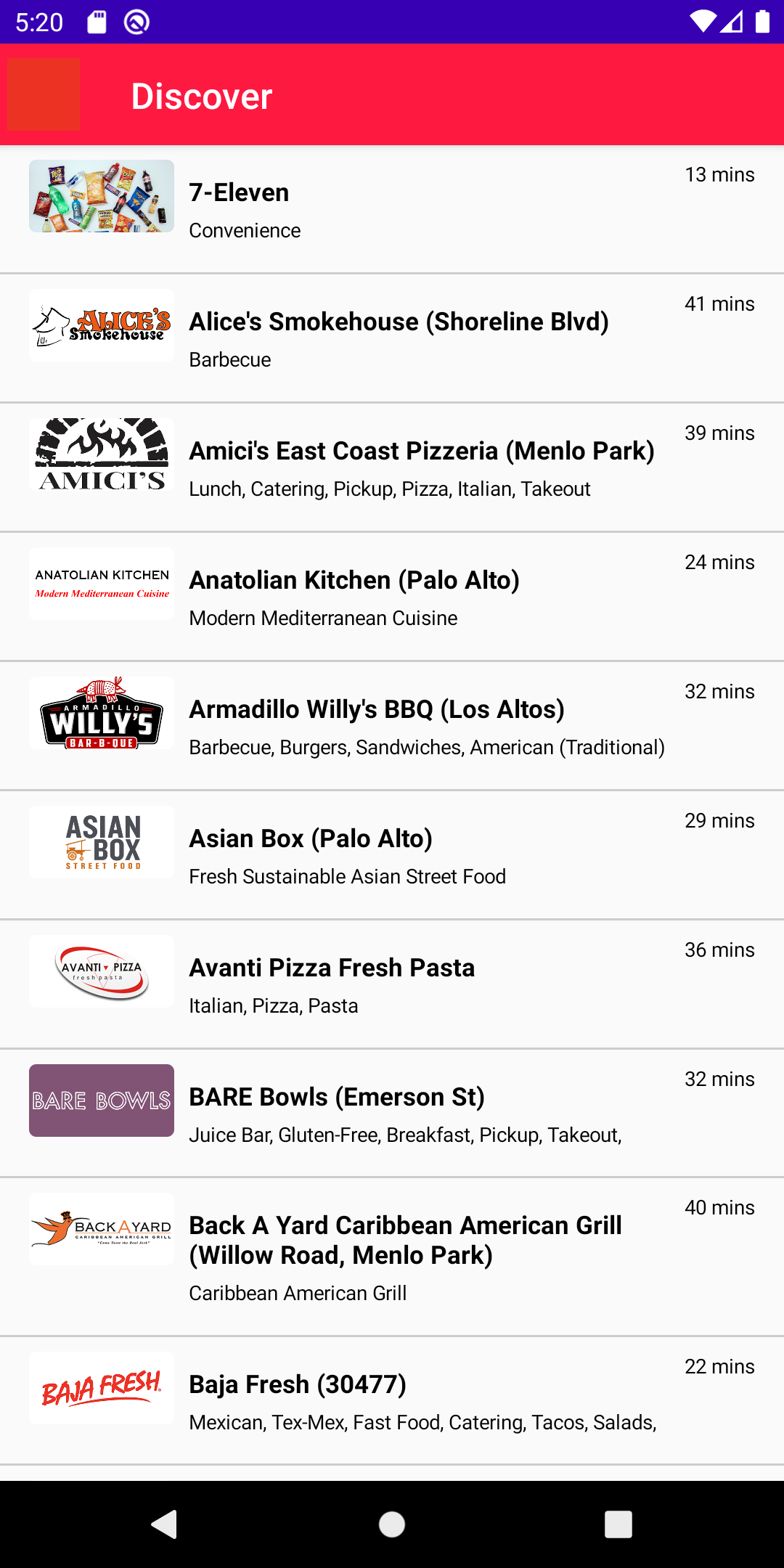Open the Avanti Pizza Fresh Pasta logo
Image resolution: width=784 pixels, height=1568 pixels.
pyautogui.click(x=101, y=971)
